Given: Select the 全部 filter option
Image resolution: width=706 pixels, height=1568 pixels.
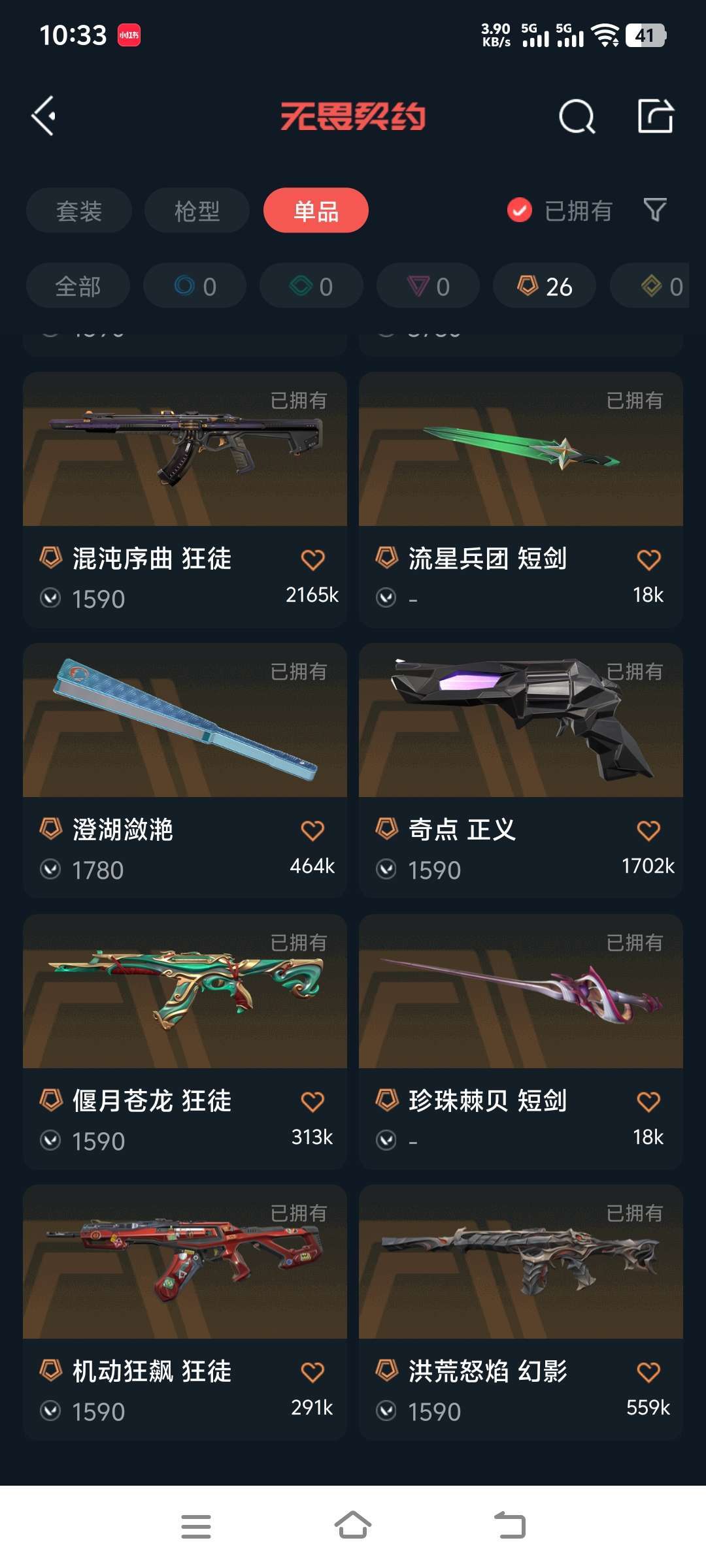Looking at the screenshot, I should pyautogui.click(x=76, y=286).
